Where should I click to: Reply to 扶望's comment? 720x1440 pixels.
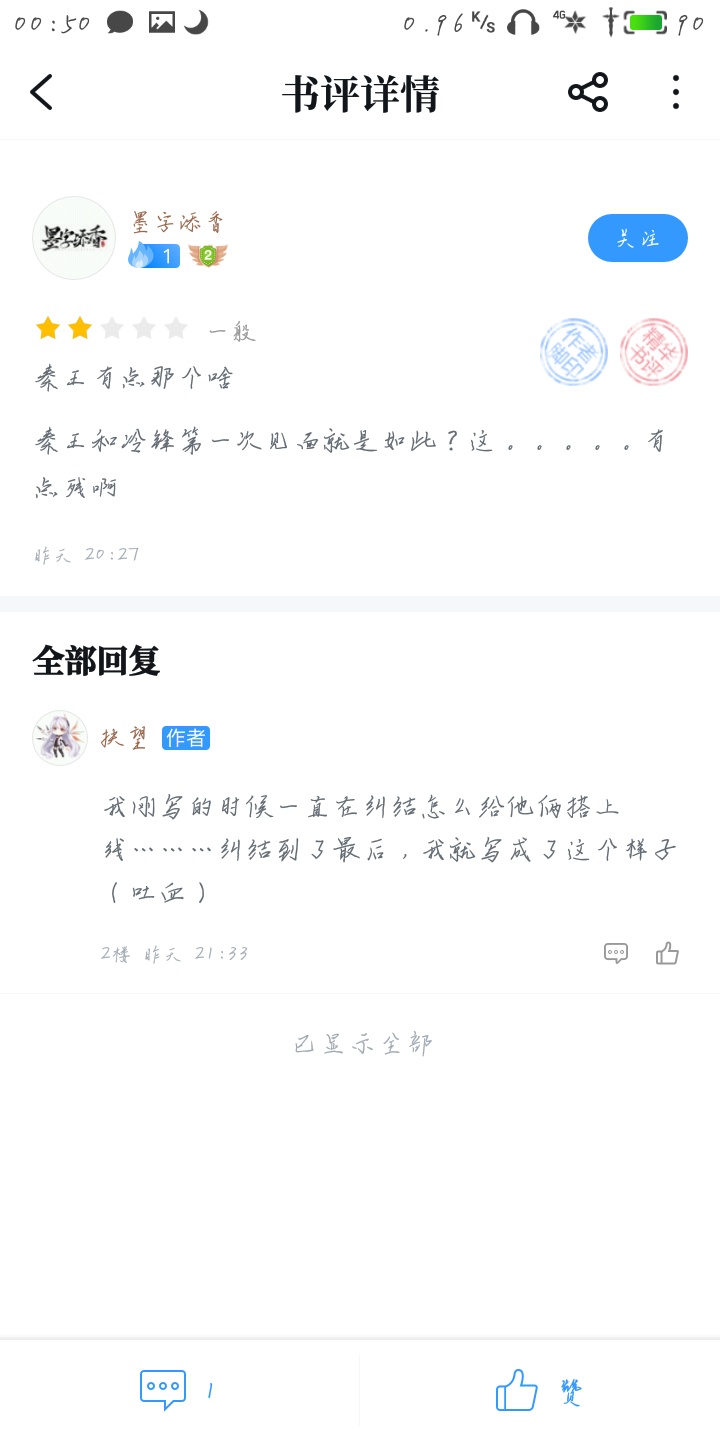point(616,953)
